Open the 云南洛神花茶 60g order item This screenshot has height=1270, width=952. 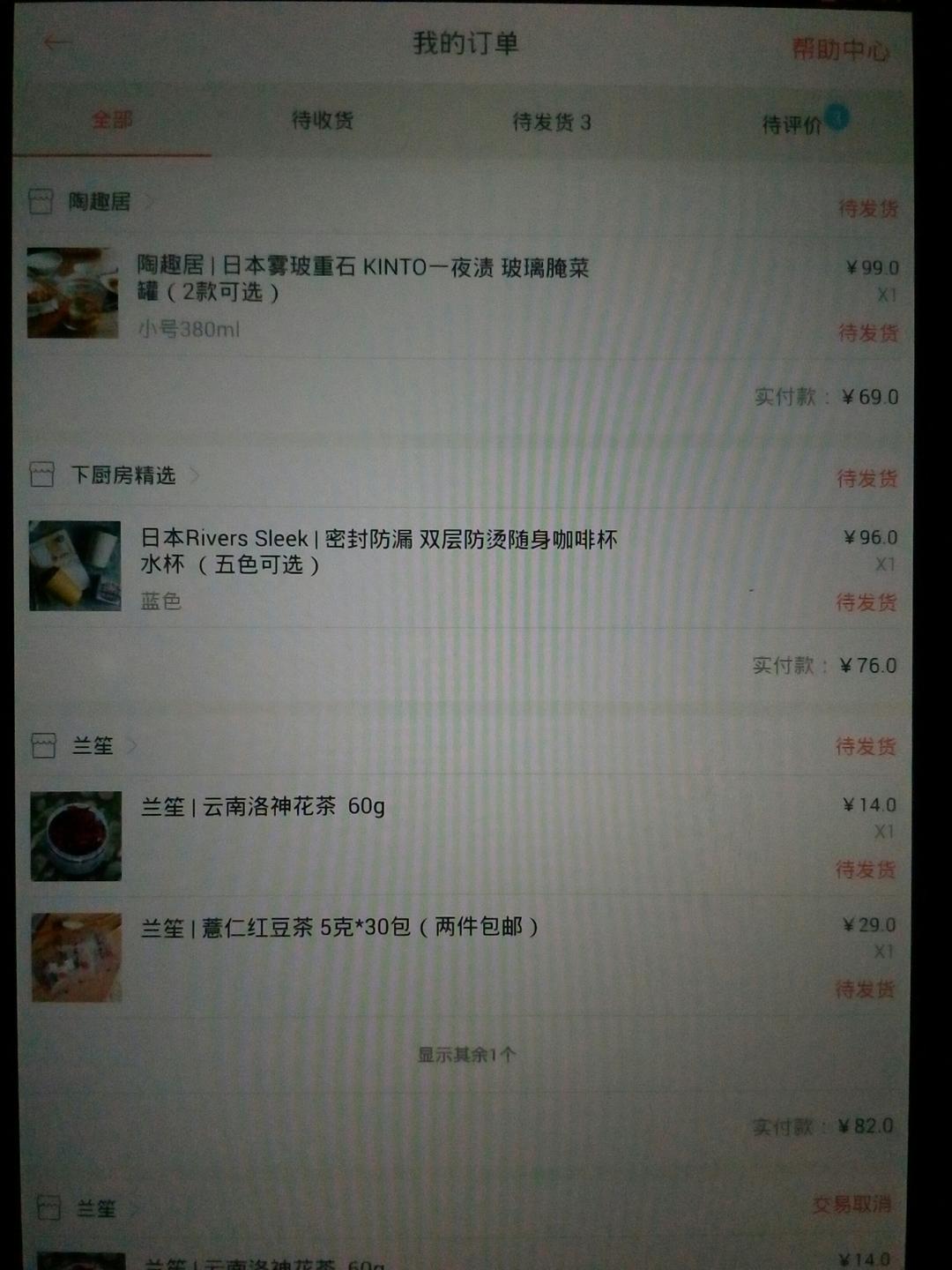[x=263, y=807]
